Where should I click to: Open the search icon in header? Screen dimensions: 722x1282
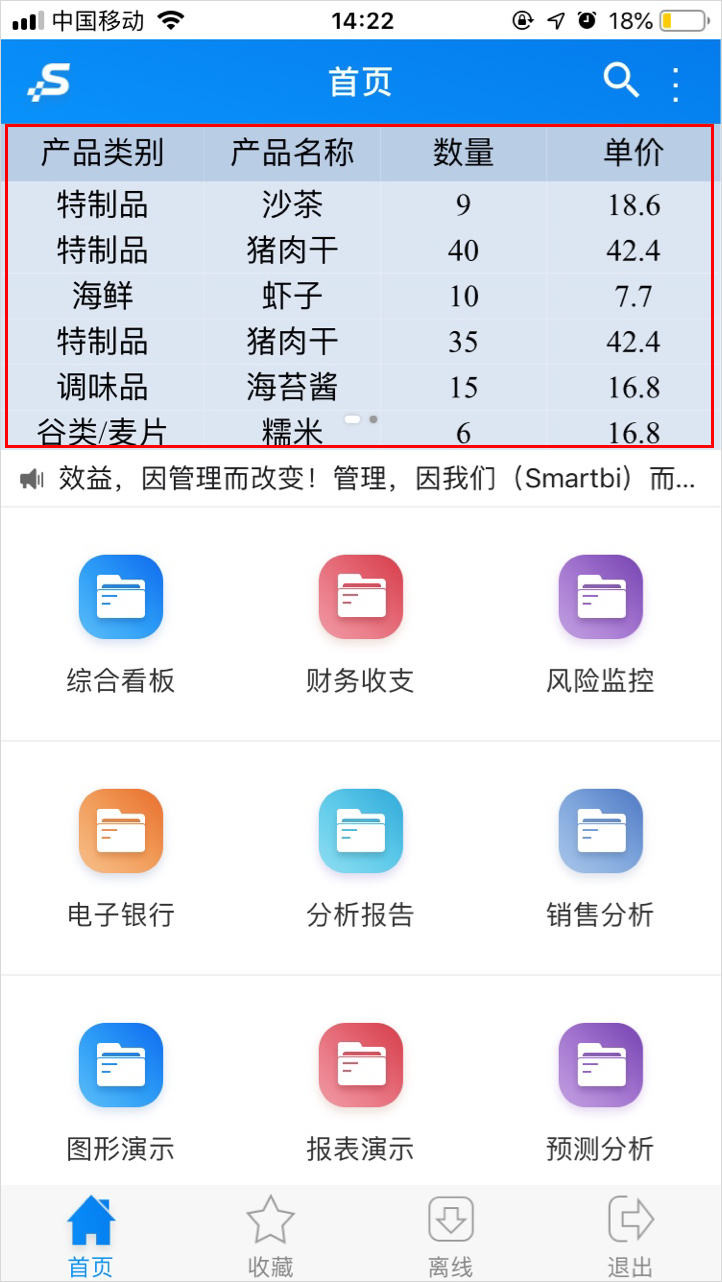pos(621,80)
